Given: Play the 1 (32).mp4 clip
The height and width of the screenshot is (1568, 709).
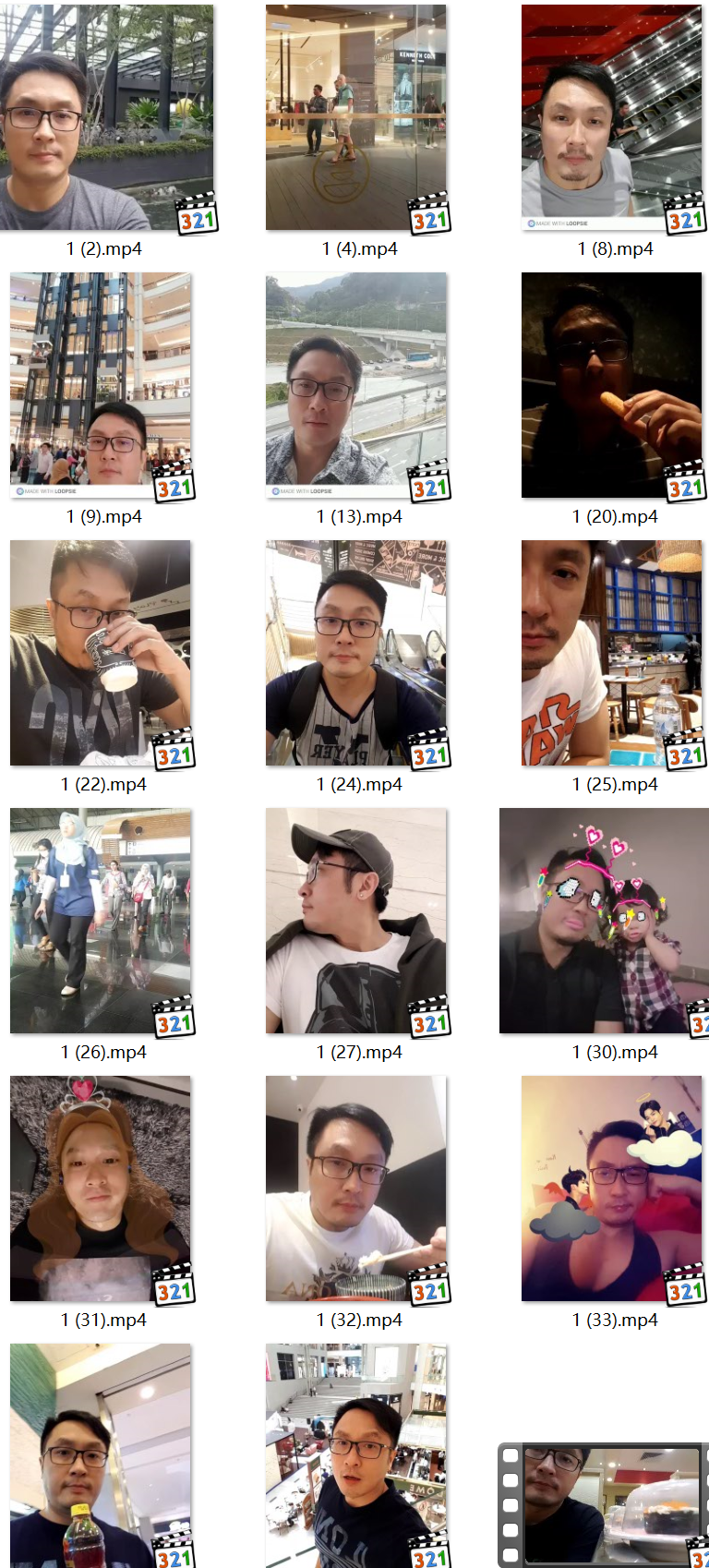Looking at the screenshot, I should coord(356,1188).
